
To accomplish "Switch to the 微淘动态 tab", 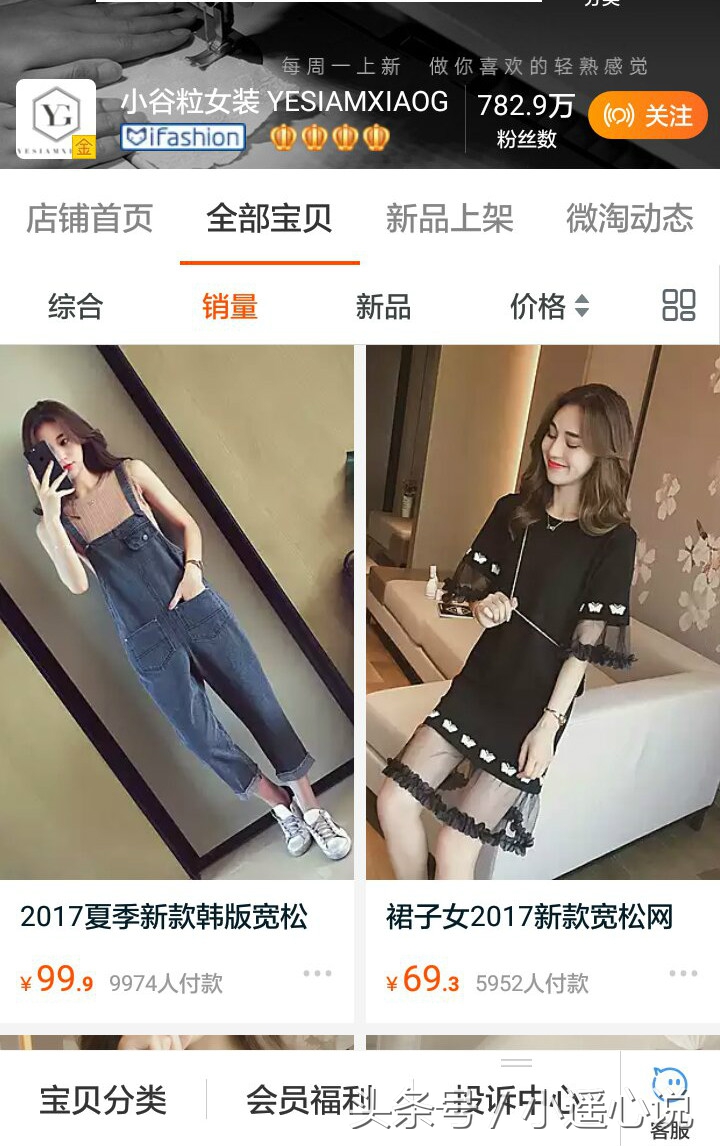I will click(x=628, y=219).
